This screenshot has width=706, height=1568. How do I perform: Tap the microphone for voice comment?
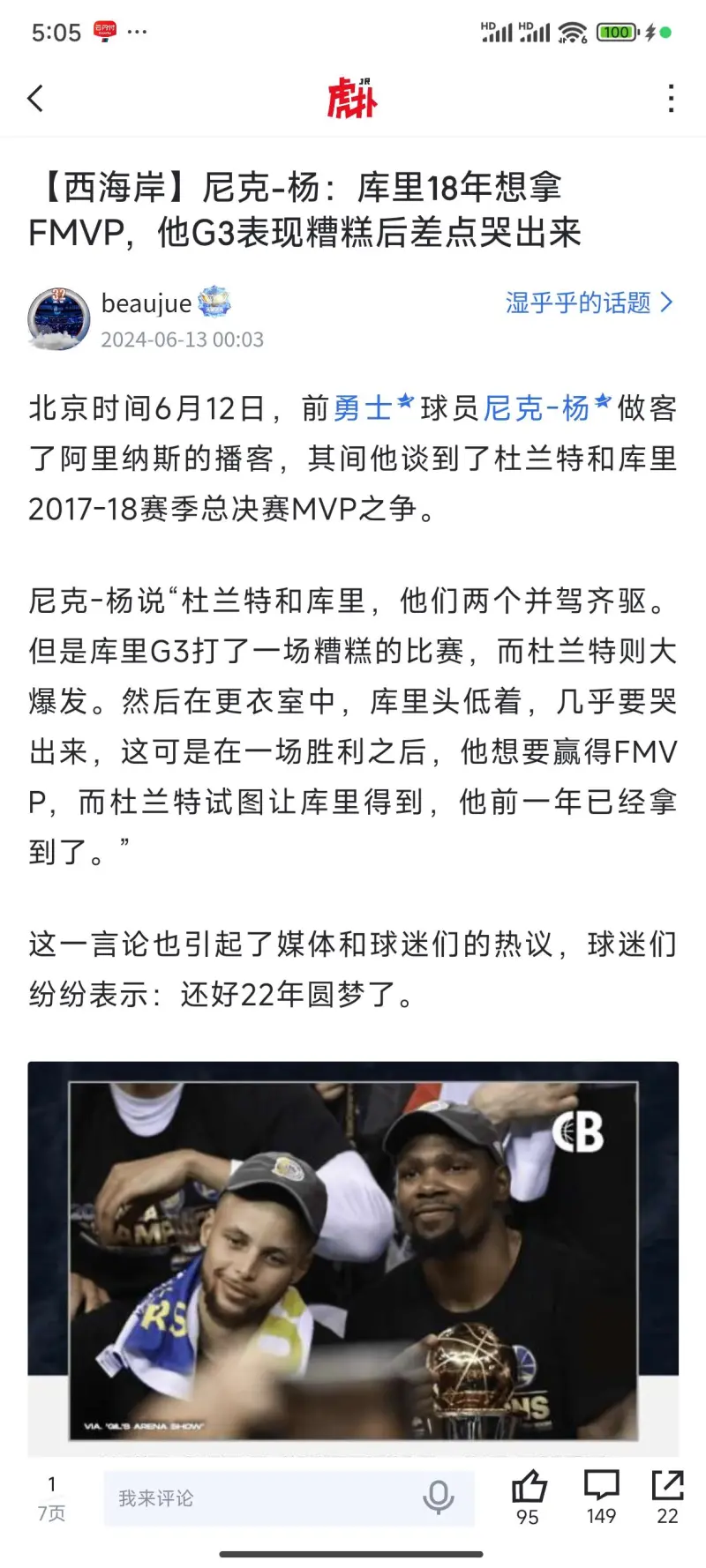[x=438, y=1498]
